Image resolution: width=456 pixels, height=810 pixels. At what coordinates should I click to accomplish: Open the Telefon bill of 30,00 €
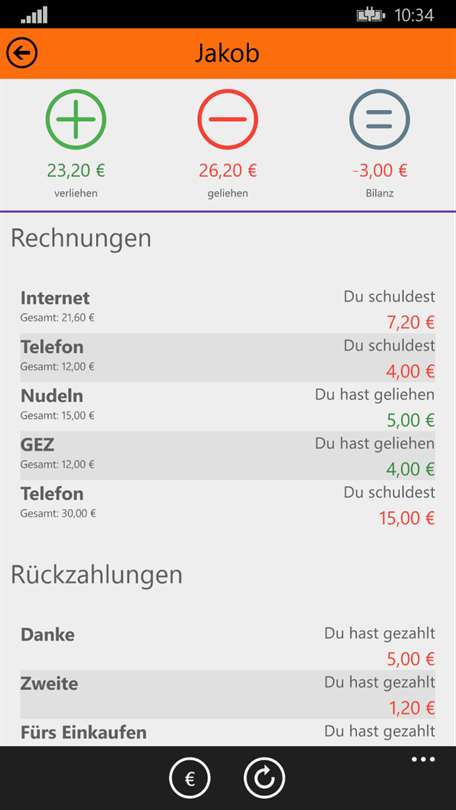tap(228, 504)
